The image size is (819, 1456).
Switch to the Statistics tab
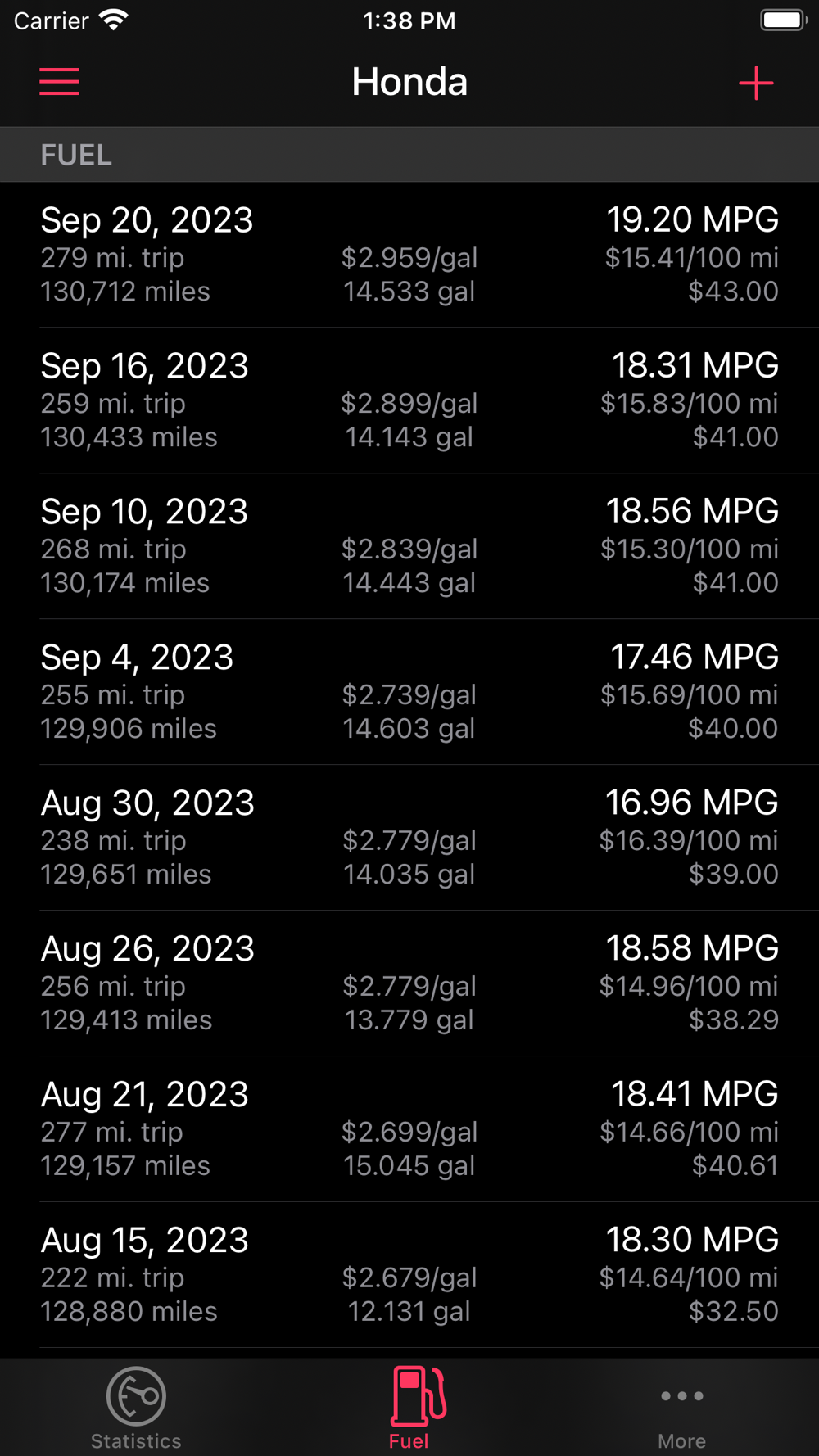136,1408
